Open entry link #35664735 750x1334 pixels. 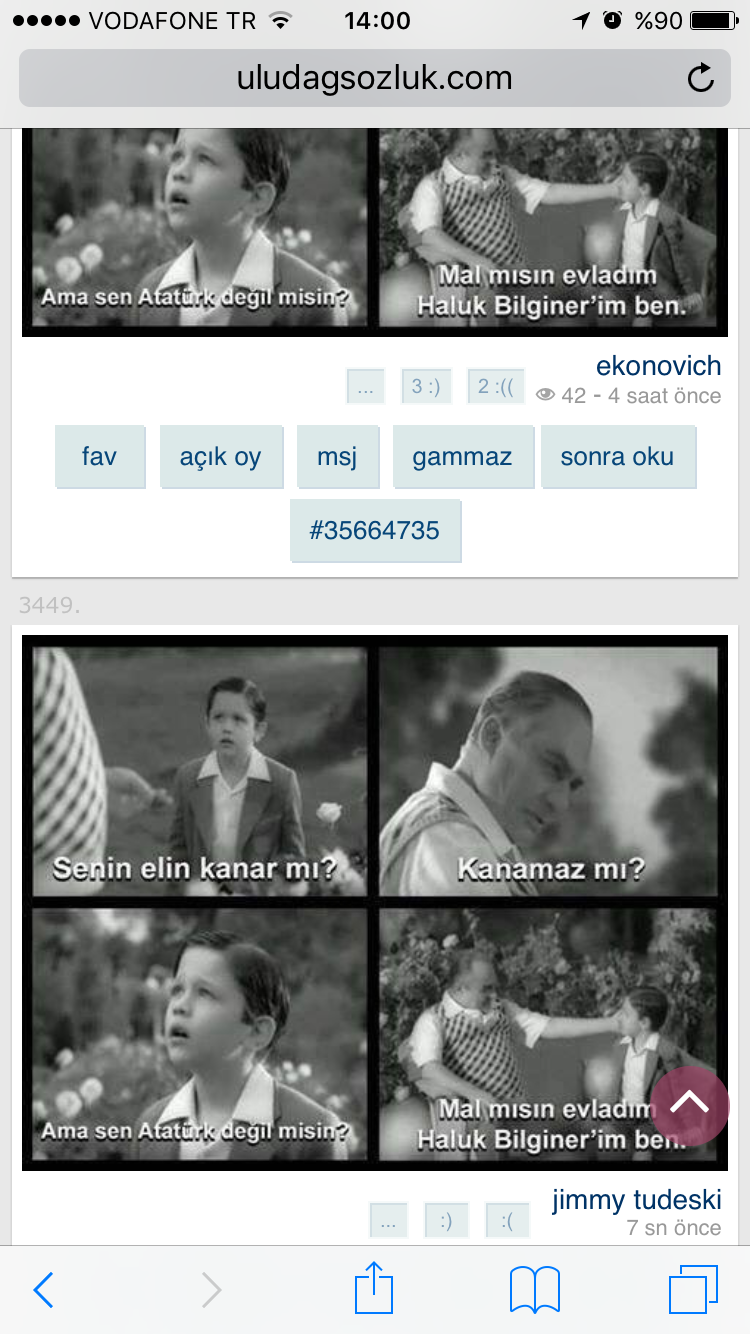pyautogui.click(x=375, y=531)
